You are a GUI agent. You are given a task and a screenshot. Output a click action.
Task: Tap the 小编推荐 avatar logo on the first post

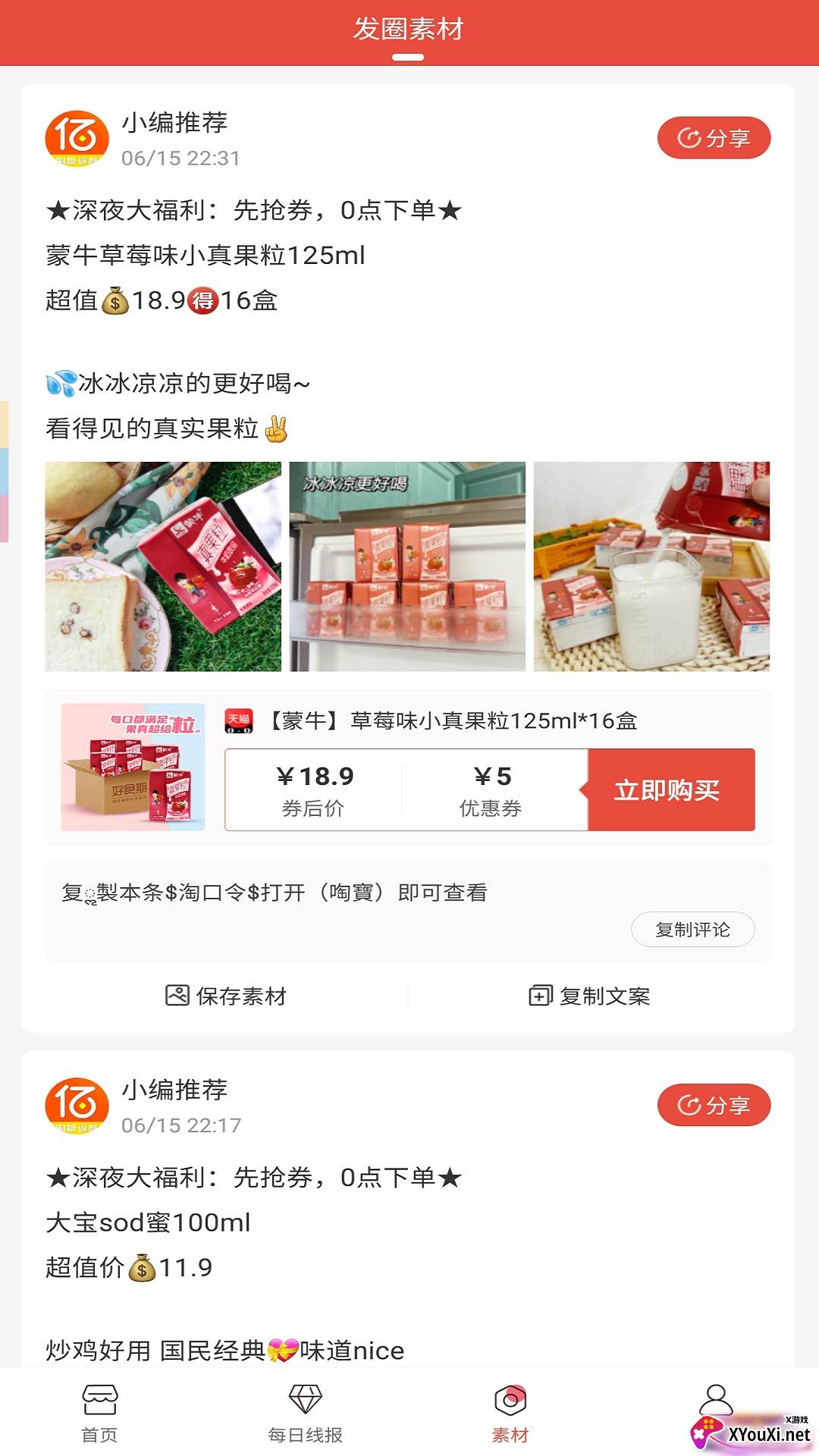pos(75,137)
